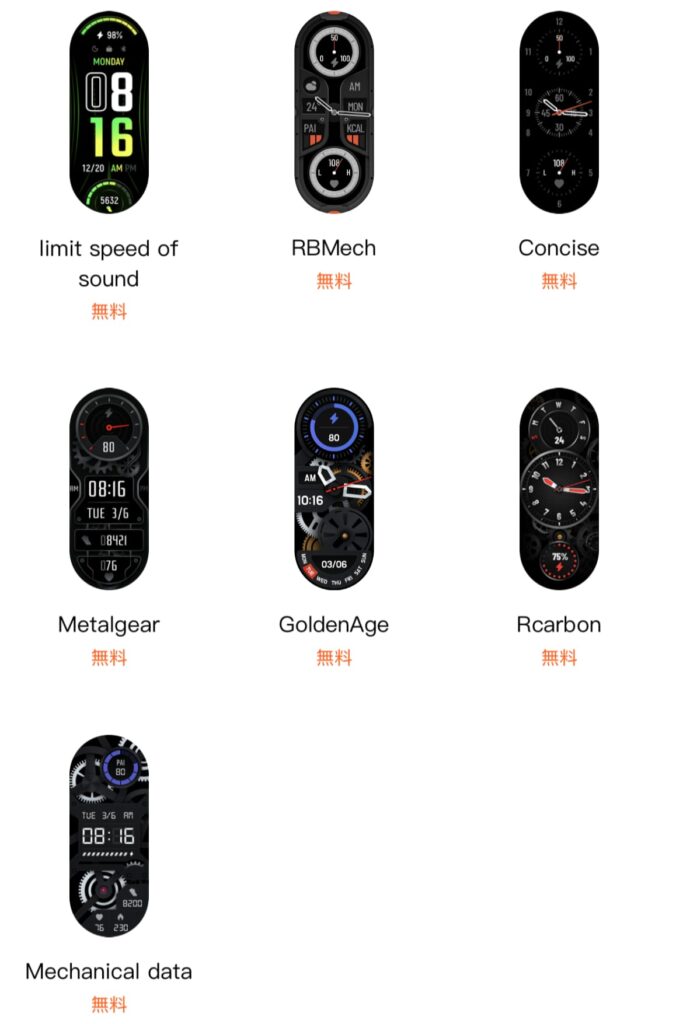683x1024 pixels.
Task: Choose the GoldenAge watch face
Action: pyautogui.click(x=334, y=488)
